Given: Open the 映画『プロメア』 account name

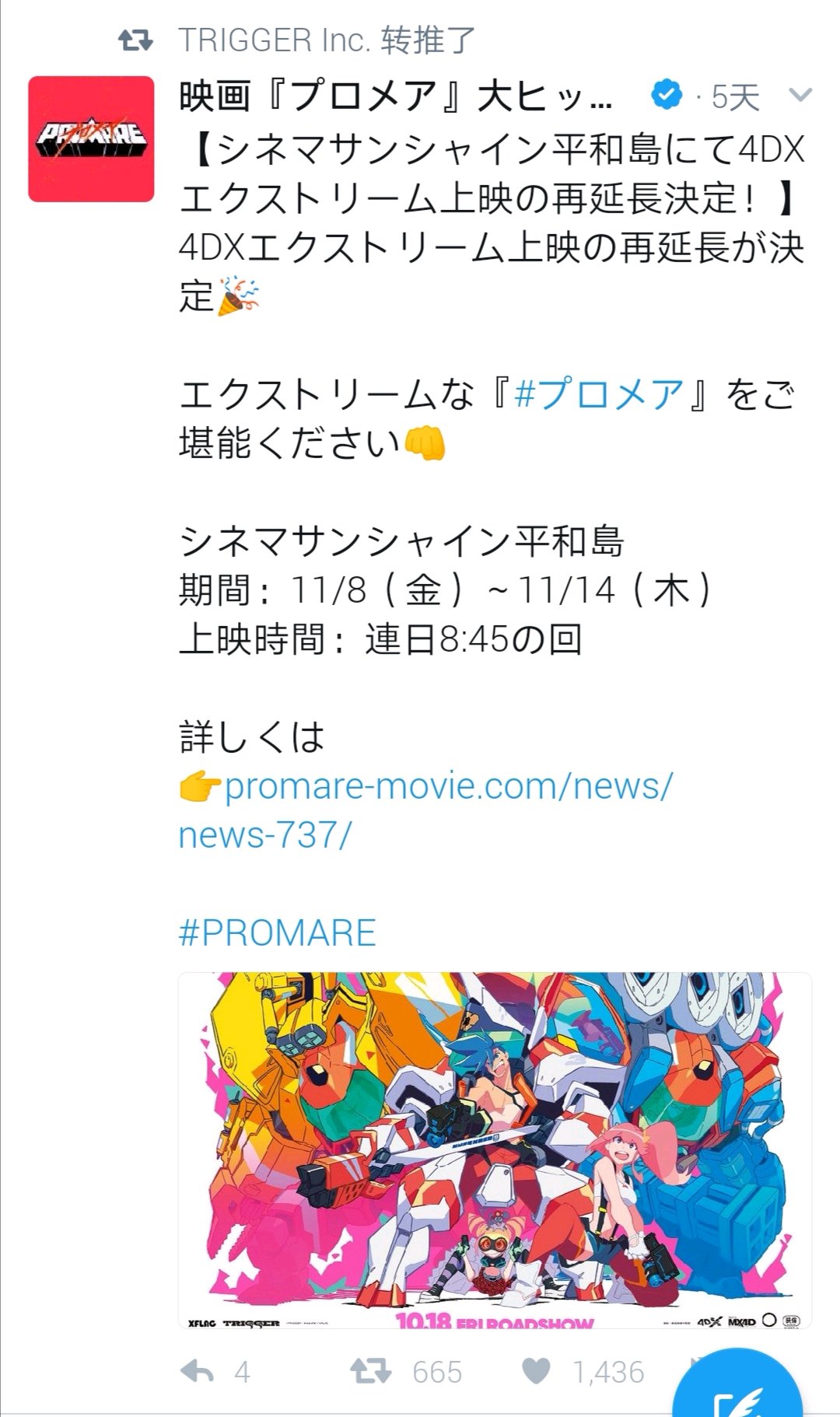Looking at the screenshot, I should pos(396,96).
